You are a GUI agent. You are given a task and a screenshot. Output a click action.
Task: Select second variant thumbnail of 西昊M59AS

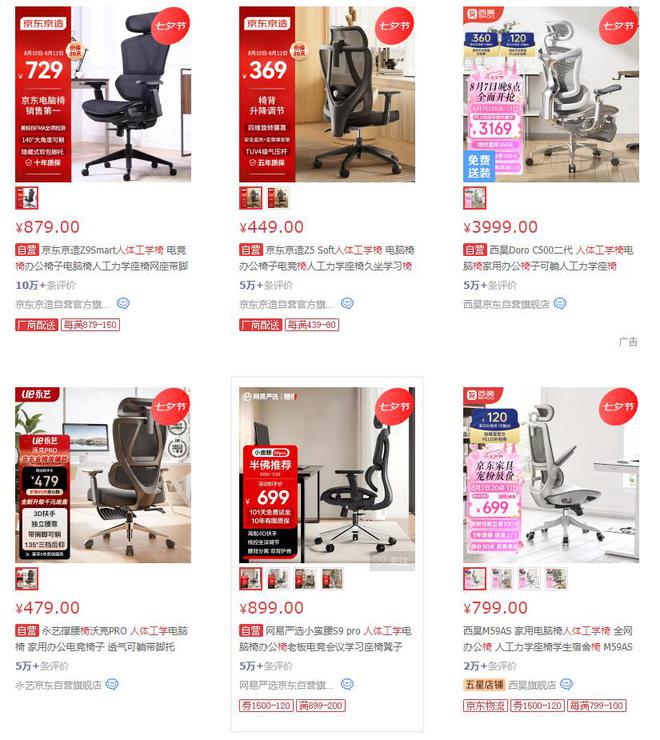502,578
